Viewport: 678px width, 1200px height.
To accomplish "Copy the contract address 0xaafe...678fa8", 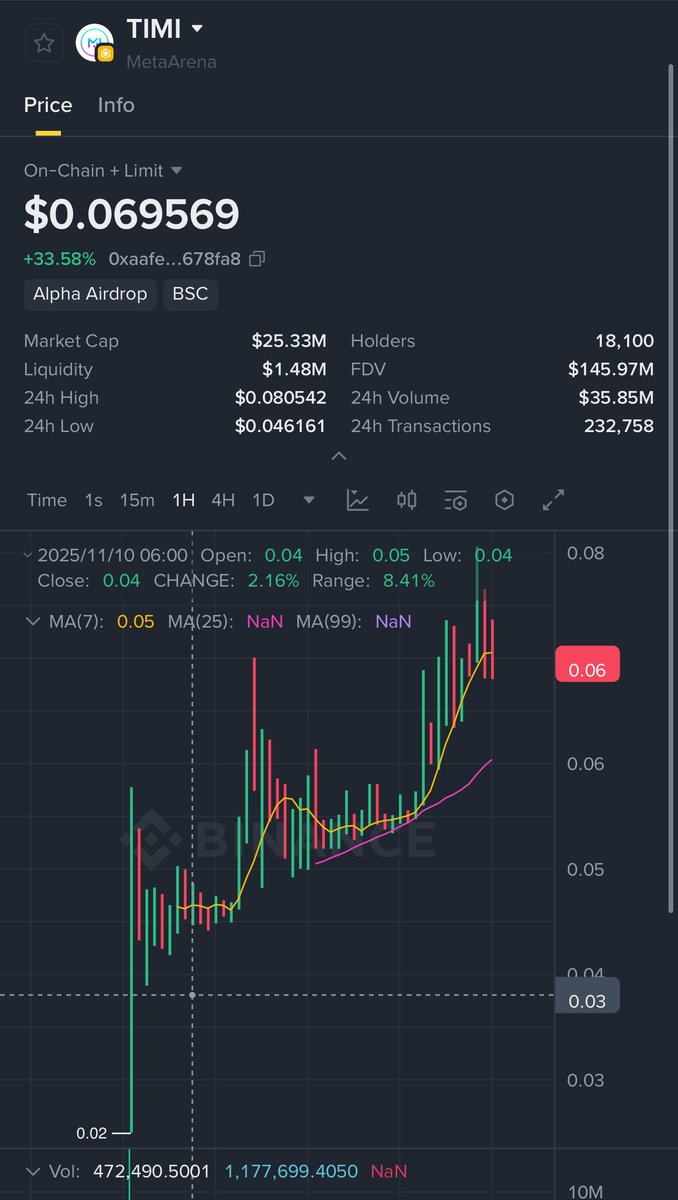I will [x=257, y=259].
